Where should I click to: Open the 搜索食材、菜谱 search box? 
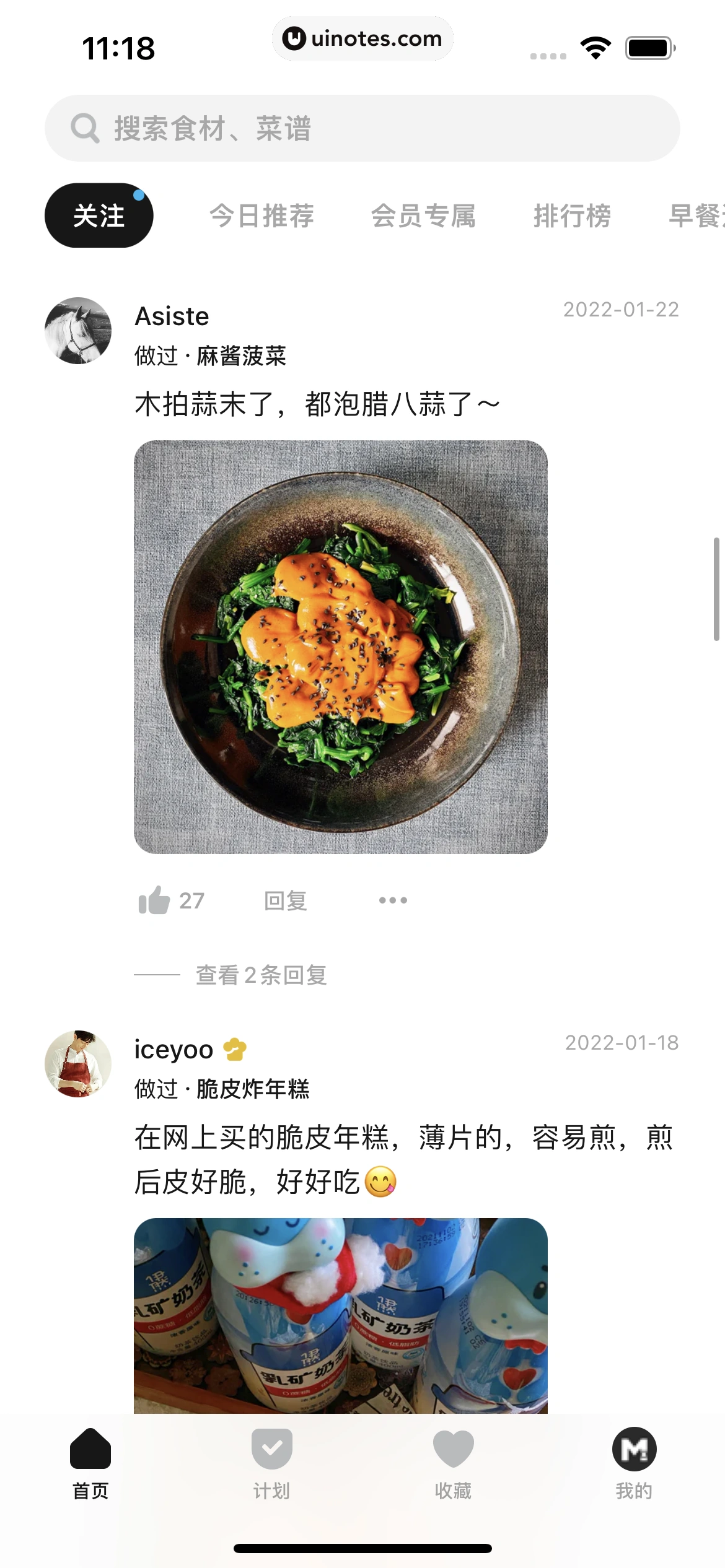pos(362,128)
